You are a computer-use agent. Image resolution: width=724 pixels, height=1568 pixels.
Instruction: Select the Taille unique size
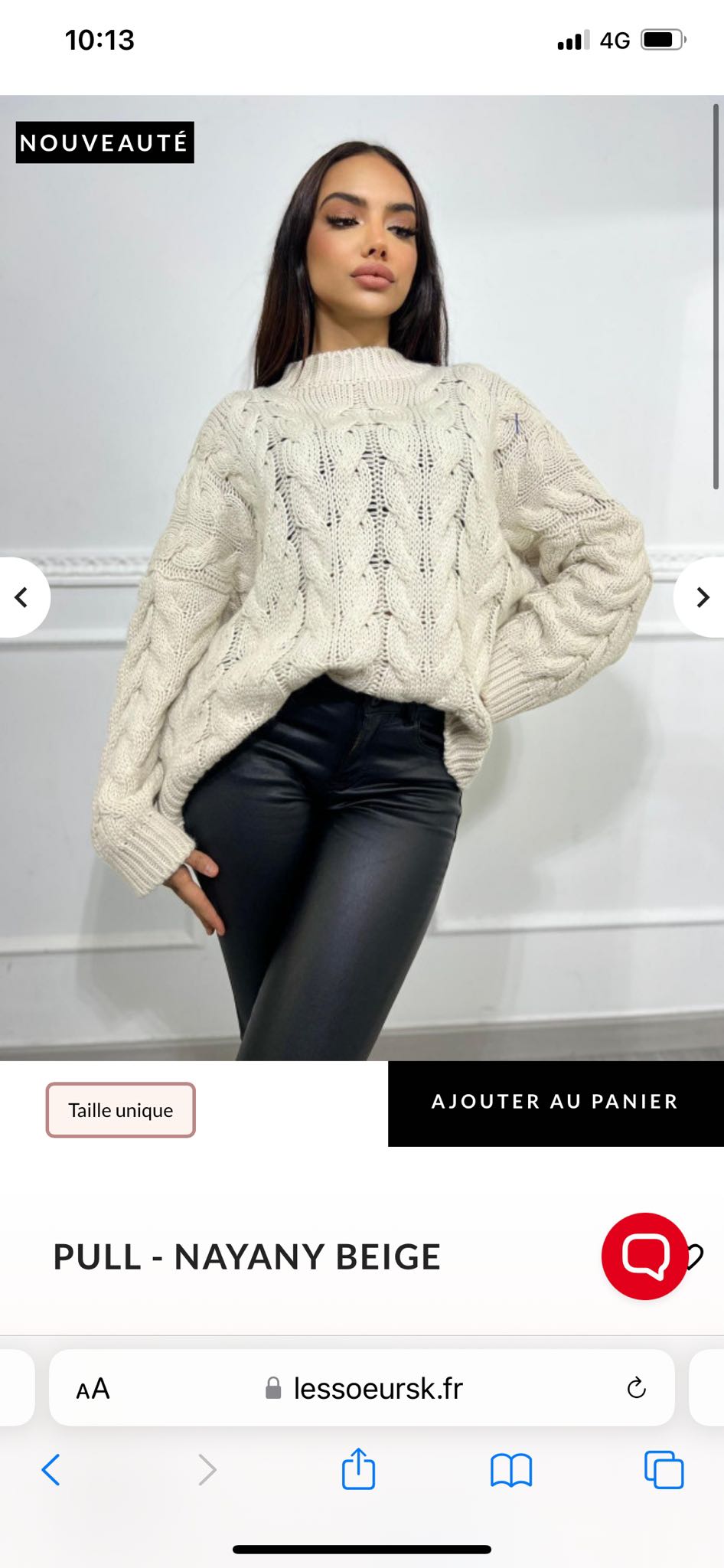(x=121, y=1110)
